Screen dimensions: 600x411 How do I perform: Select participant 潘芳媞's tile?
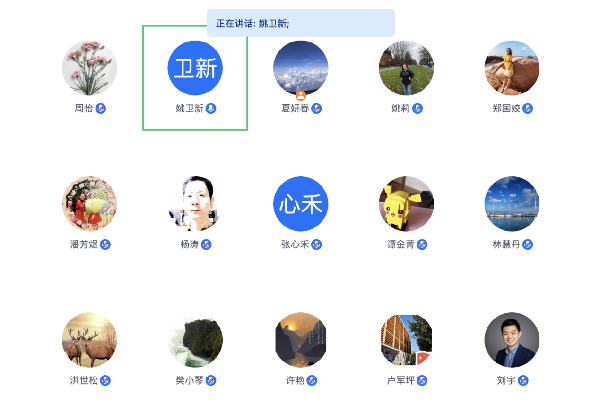click(90, 204)
